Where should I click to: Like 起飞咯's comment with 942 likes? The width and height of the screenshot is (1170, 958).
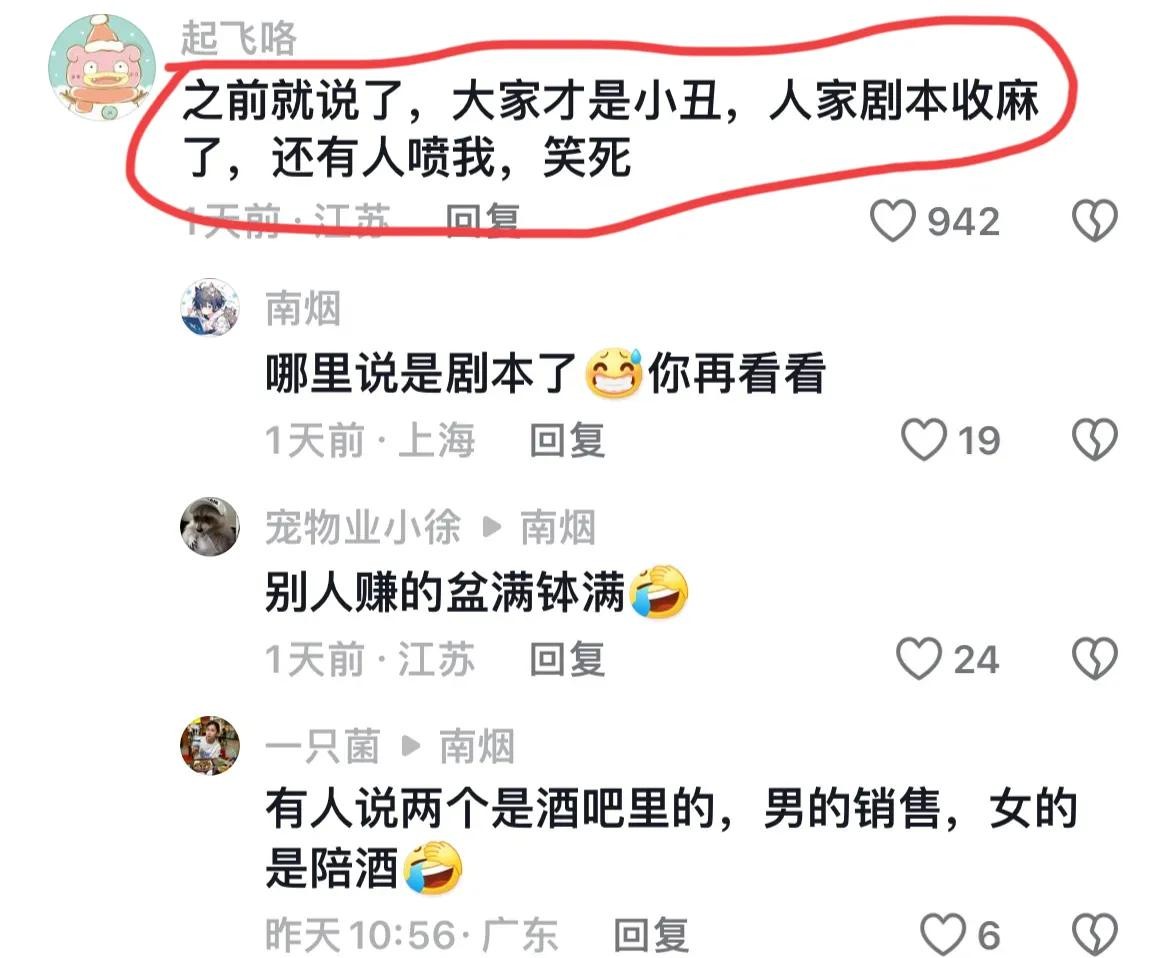click(893, 222)
